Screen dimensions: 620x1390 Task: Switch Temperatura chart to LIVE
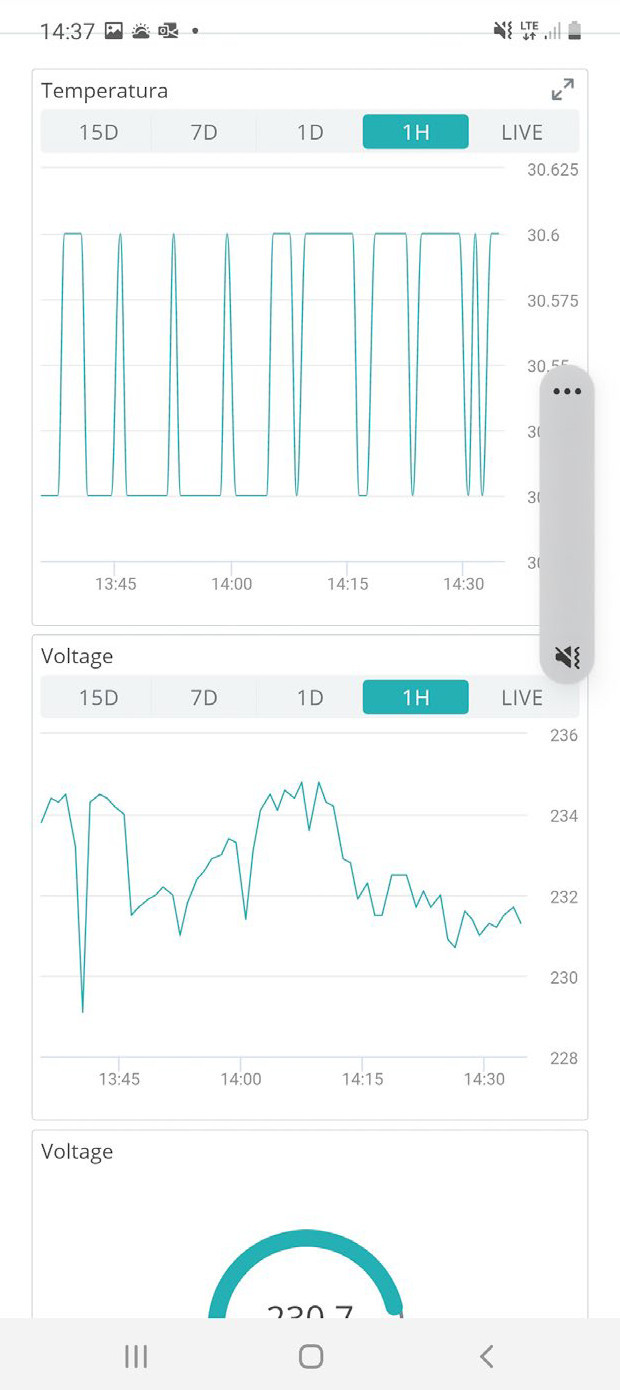(522, 132)
